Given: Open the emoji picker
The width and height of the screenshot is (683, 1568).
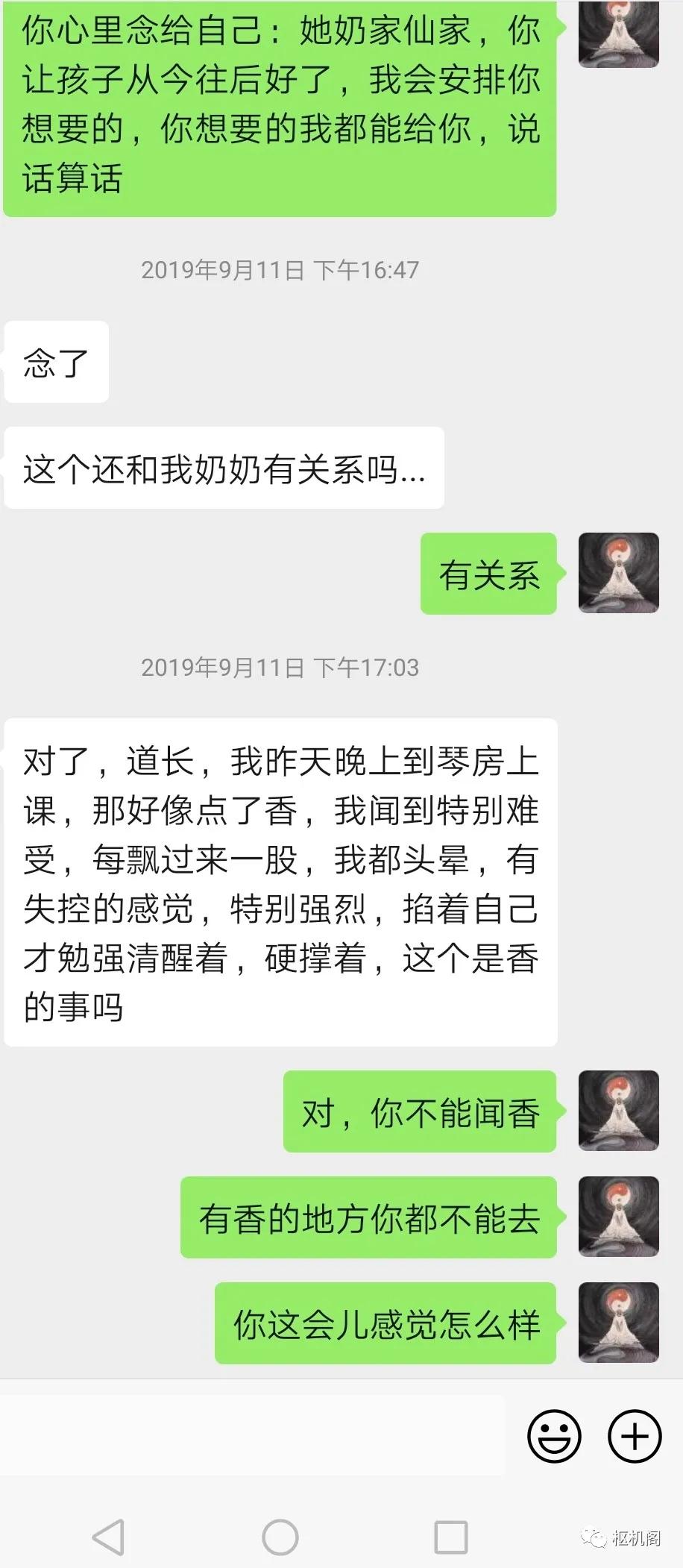Looking at the screenshot, I should tap(554, 1436).
